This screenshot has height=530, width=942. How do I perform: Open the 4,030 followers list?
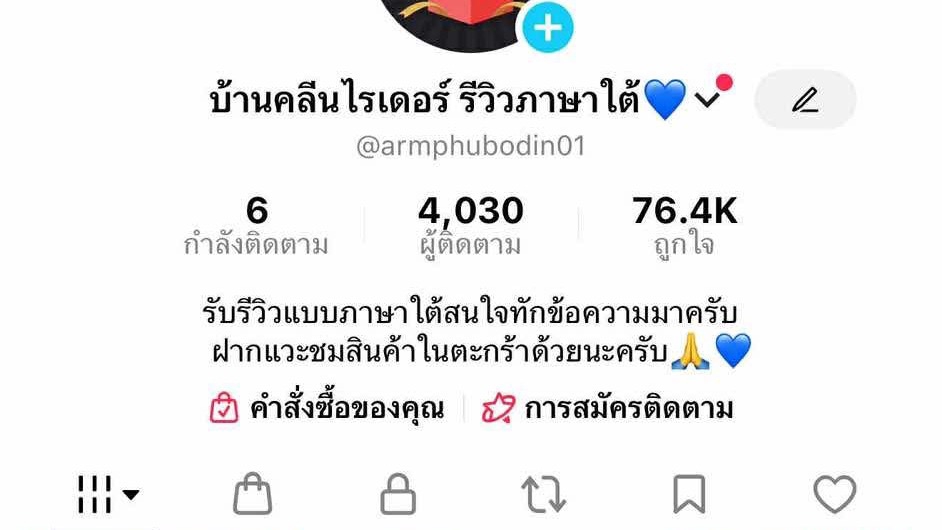click(471, 226)
